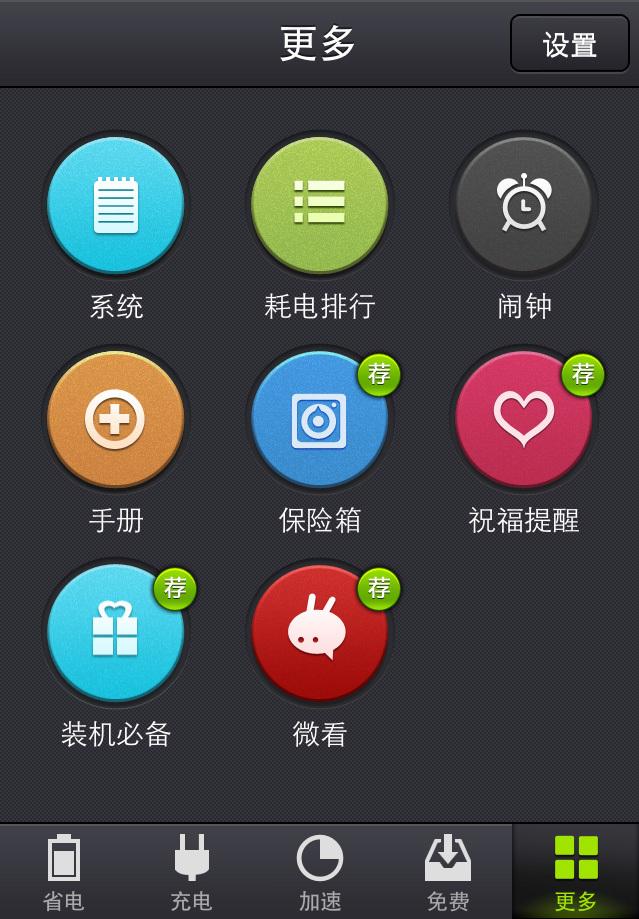This screenshot has width=639, height=919.
Task: Open the 闹钟 alarm clock
Action: click(x=523, y=206)
